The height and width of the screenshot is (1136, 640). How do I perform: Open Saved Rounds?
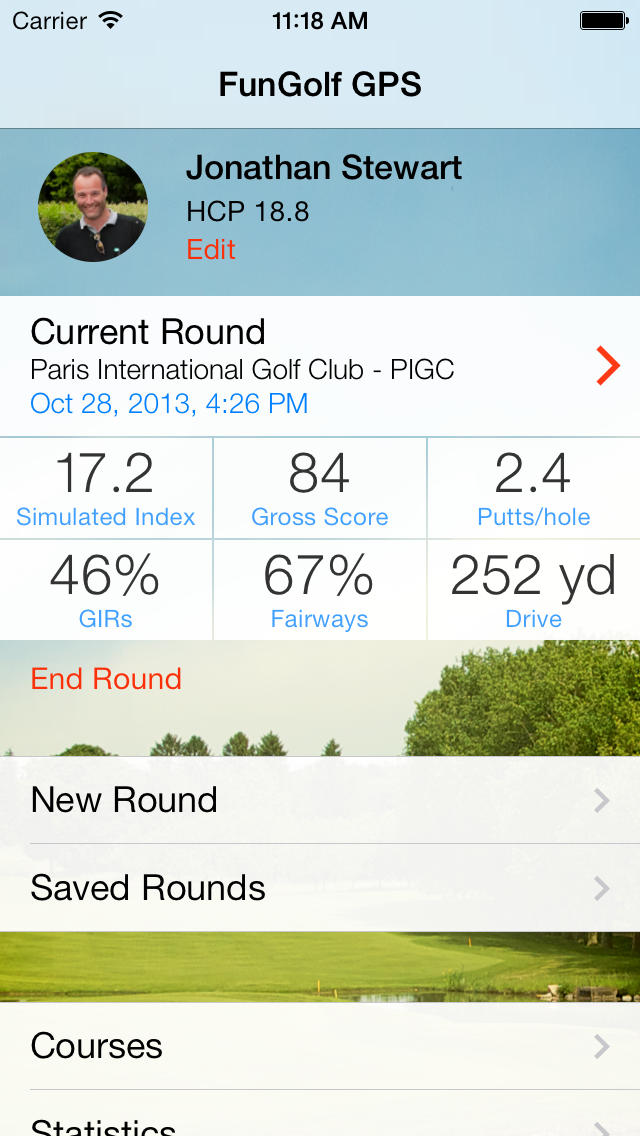[320, 888]
